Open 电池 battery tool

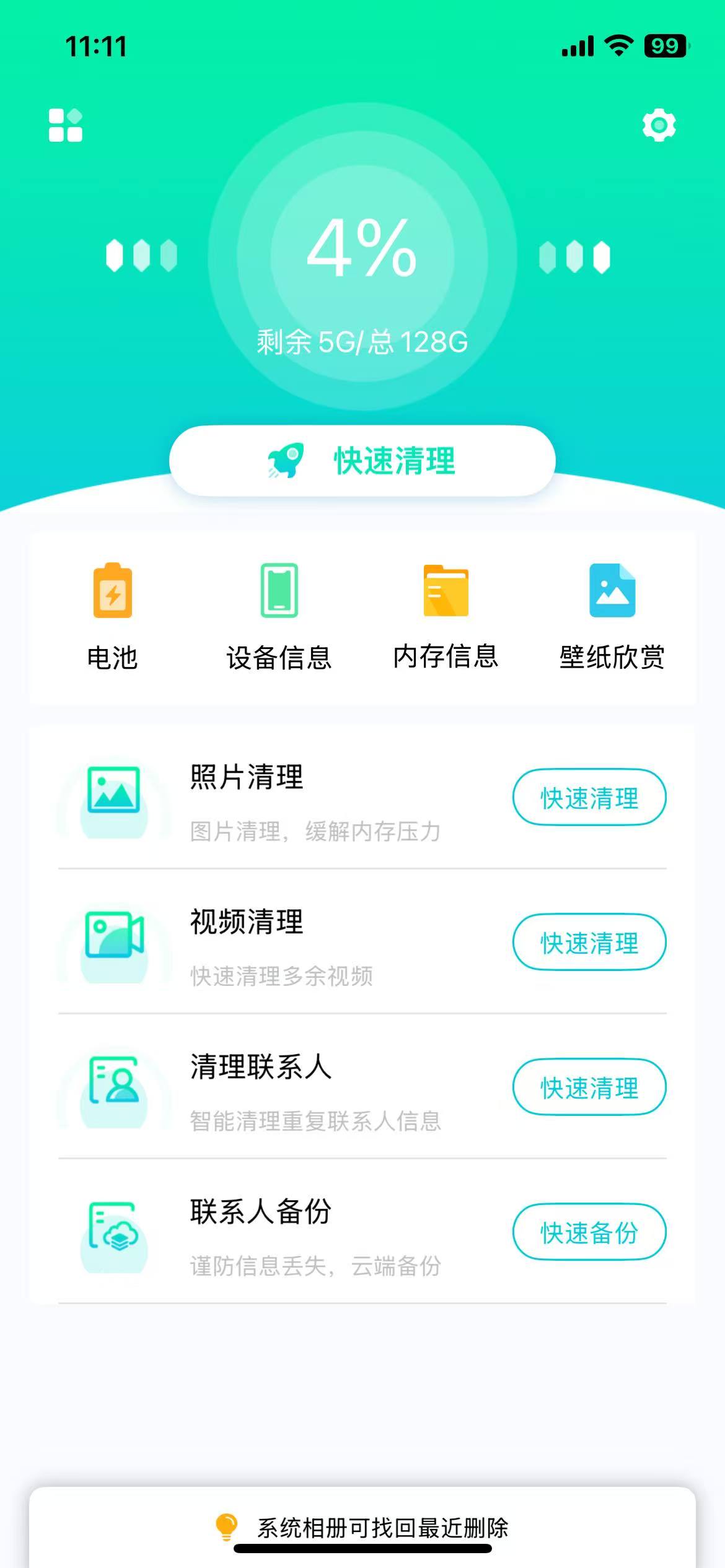[112, 616]
